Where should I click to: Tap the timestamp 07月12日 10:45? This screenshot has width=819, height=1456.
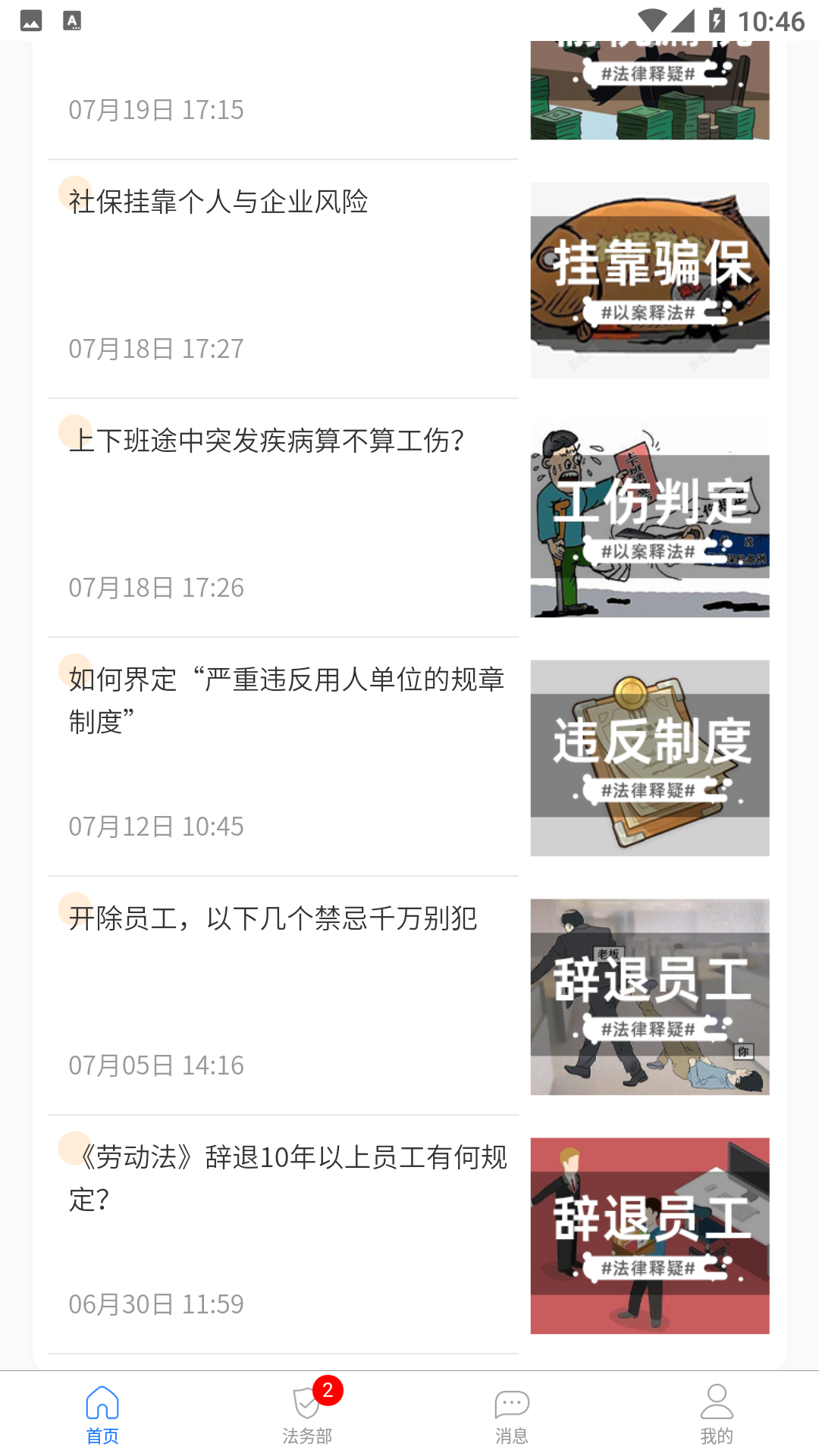(155, 827)
